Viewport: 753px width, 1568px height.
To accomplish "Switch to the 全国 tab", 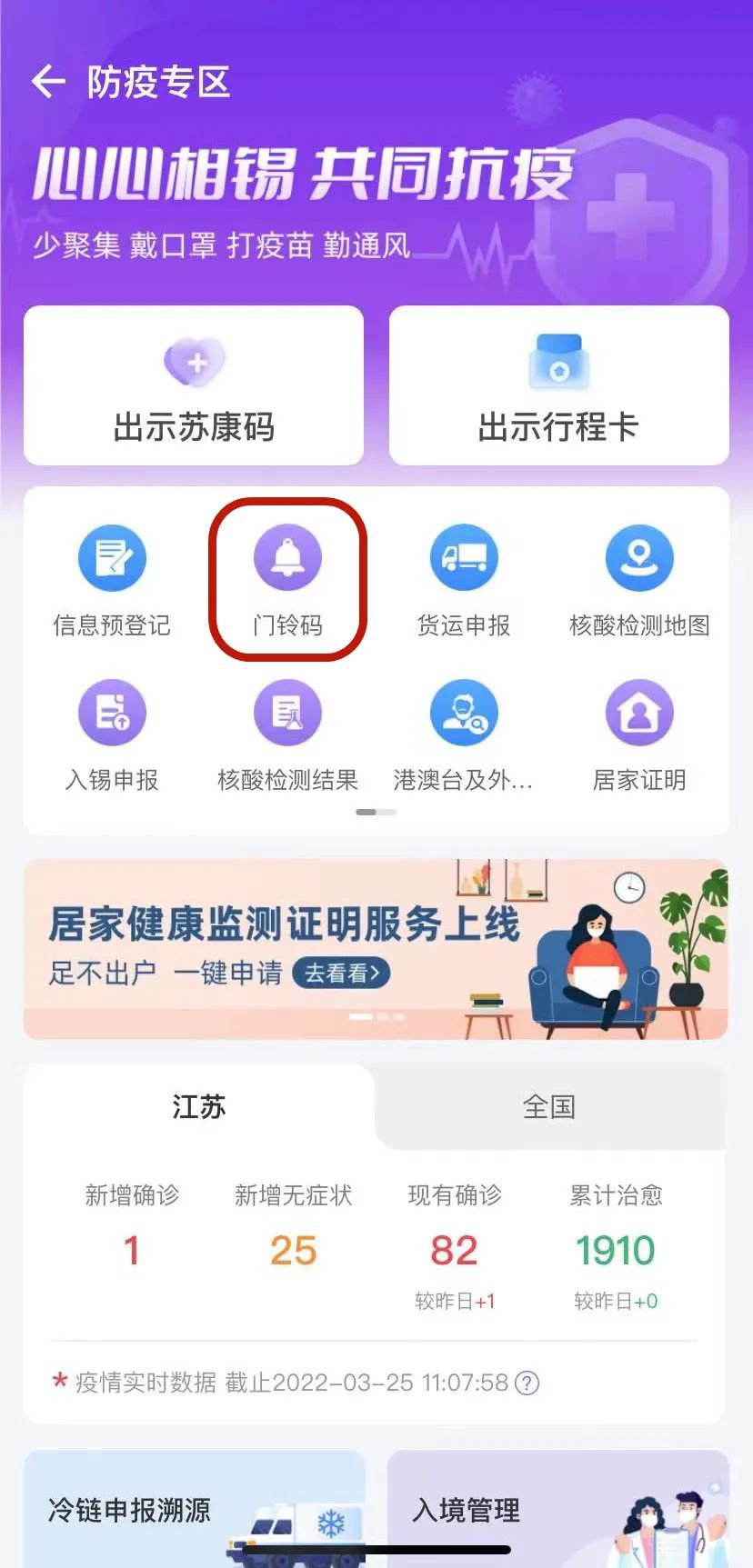I will [x=549, y=1106].
